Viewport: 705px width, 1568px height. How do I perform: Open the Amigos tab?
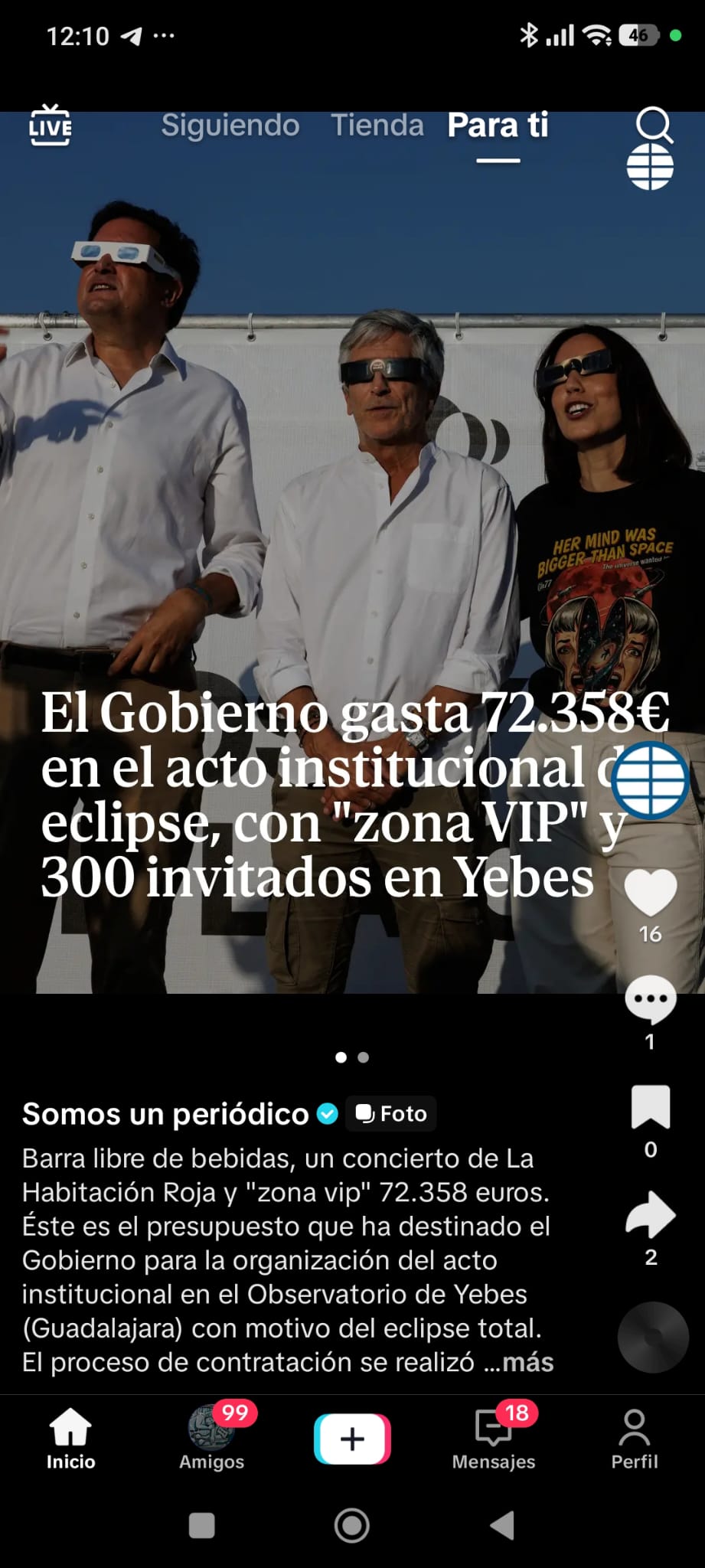(212, 1439)
